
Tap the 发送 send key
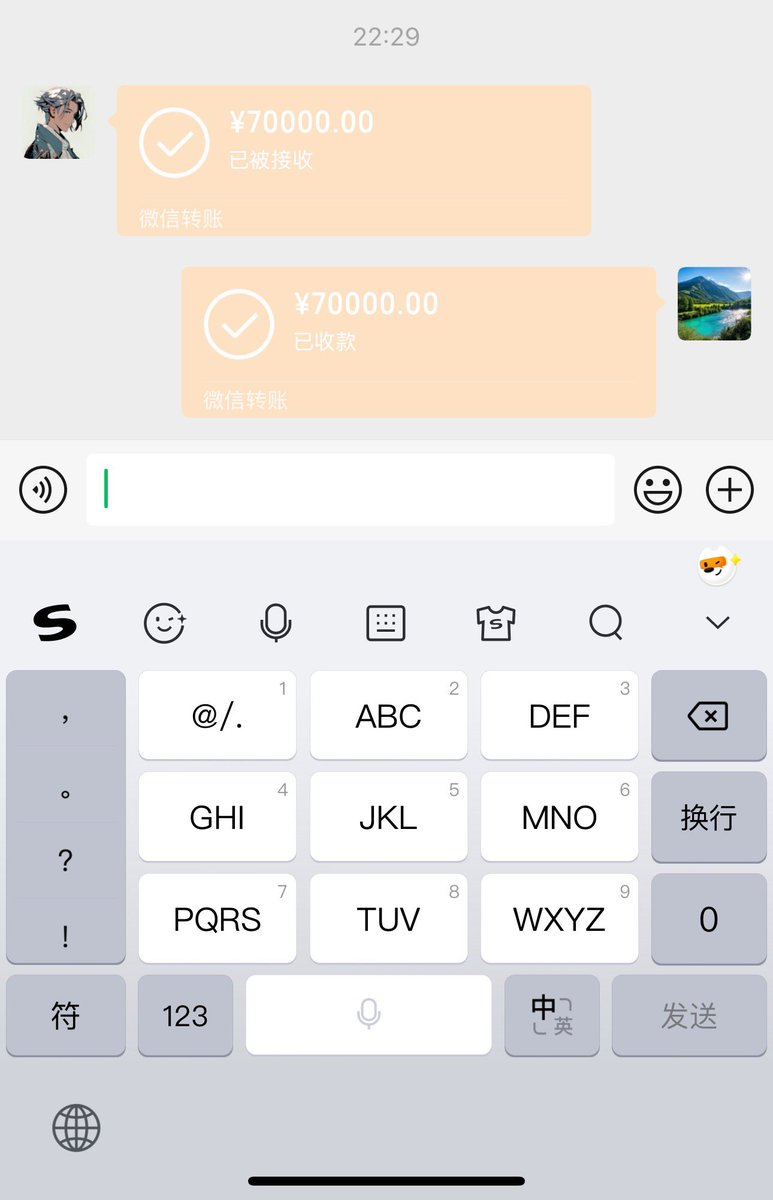click(x=689, y=1016)
